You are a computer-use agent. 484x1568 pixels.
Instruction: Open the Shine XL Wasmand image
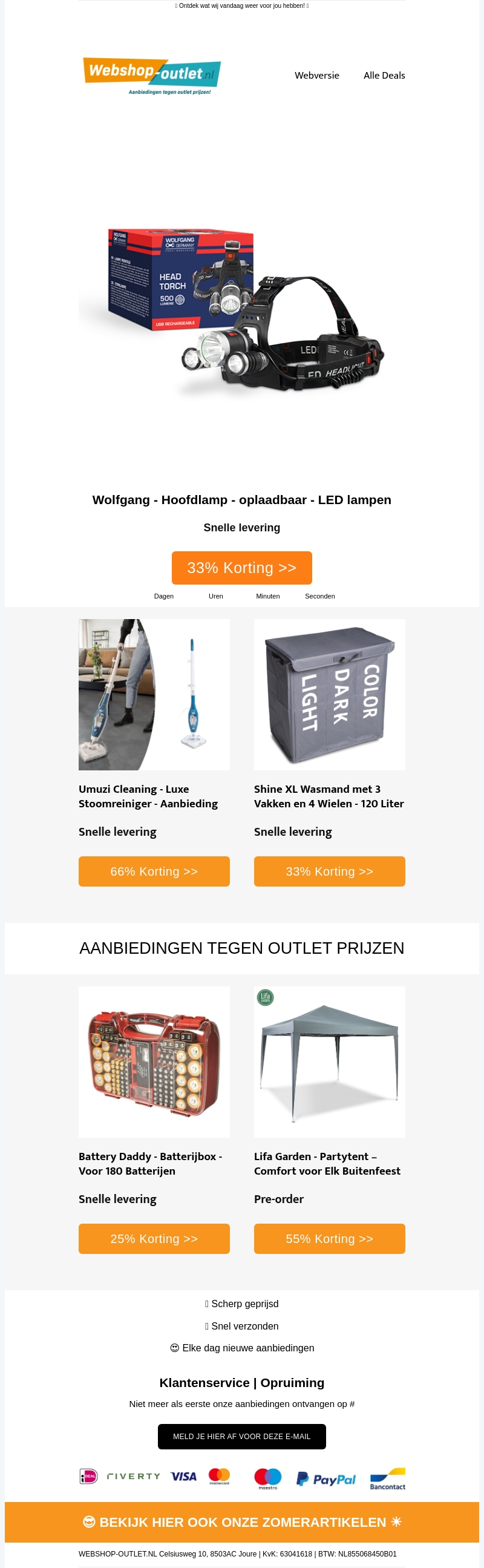tap(329, 694)
